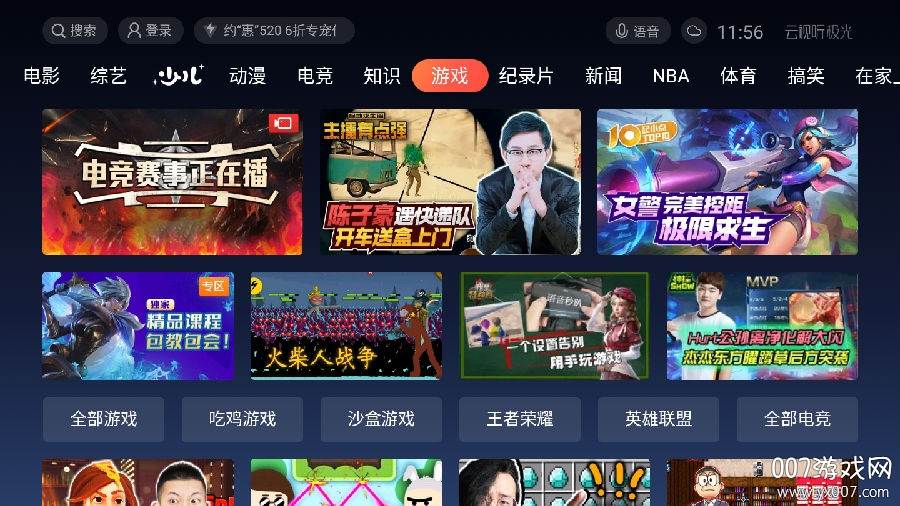Screen dimensions: 900x506
Task: Switch to the 电影 tab
Action: click(x=41, y=76)
